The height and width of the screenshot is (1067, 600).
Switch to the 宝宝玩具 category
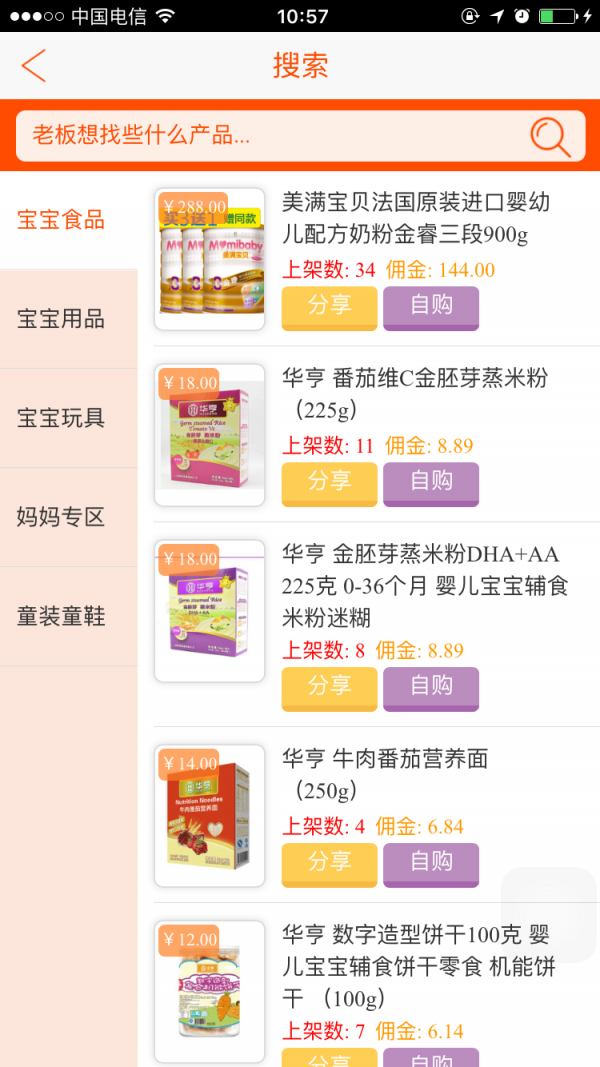pyautogui.click(x=62, y=418)
